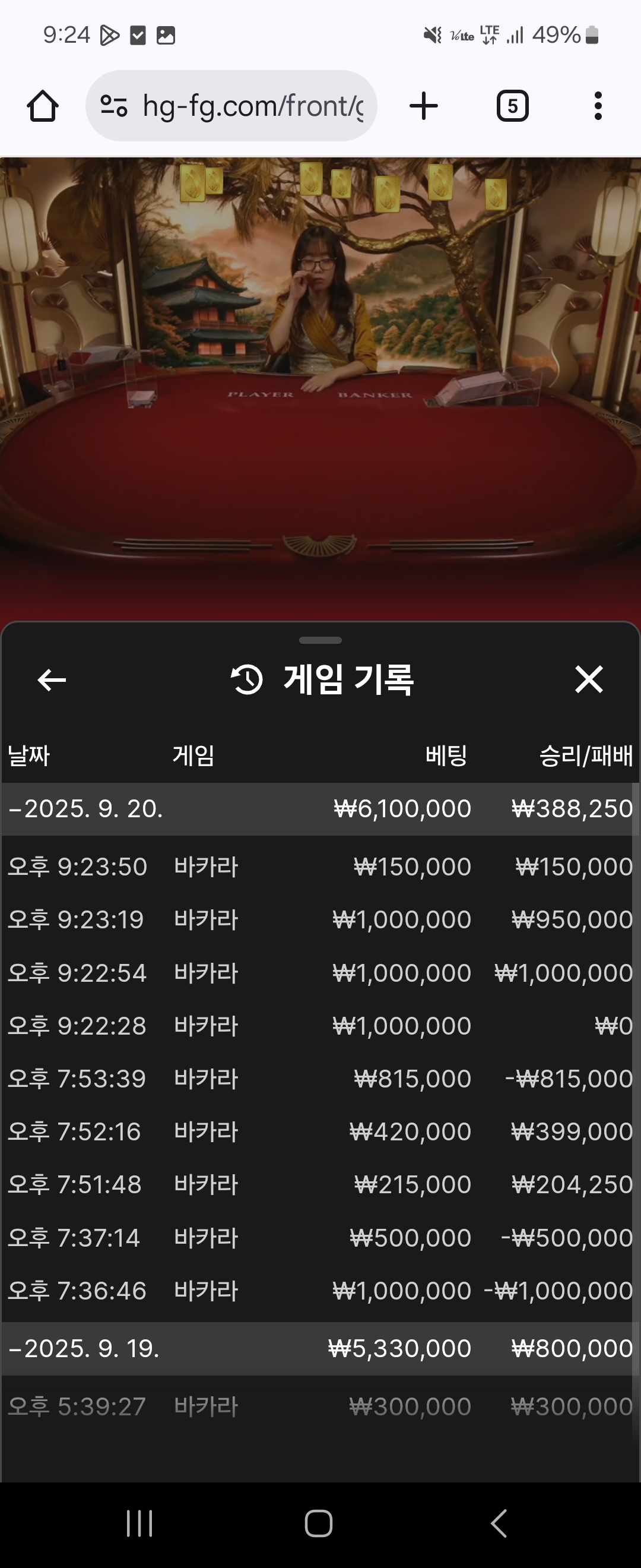Open the tab switcher showing 5 tabs
This screenshot has height=1568, width=641.
(x=512, y=106)
